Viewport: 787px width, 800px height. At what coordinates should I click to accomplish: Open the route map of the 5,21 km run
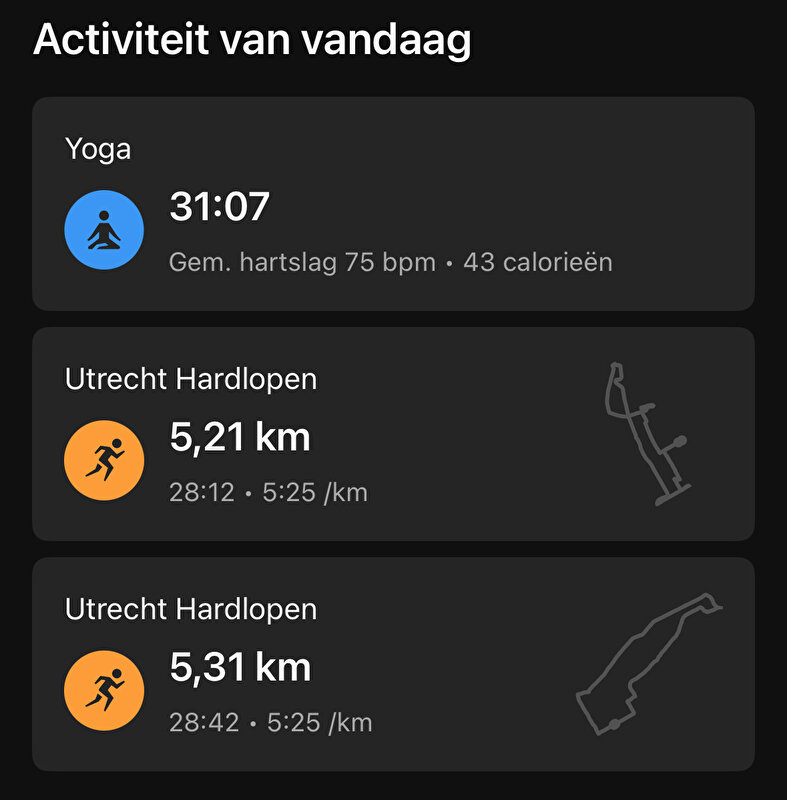click(645, 430)
